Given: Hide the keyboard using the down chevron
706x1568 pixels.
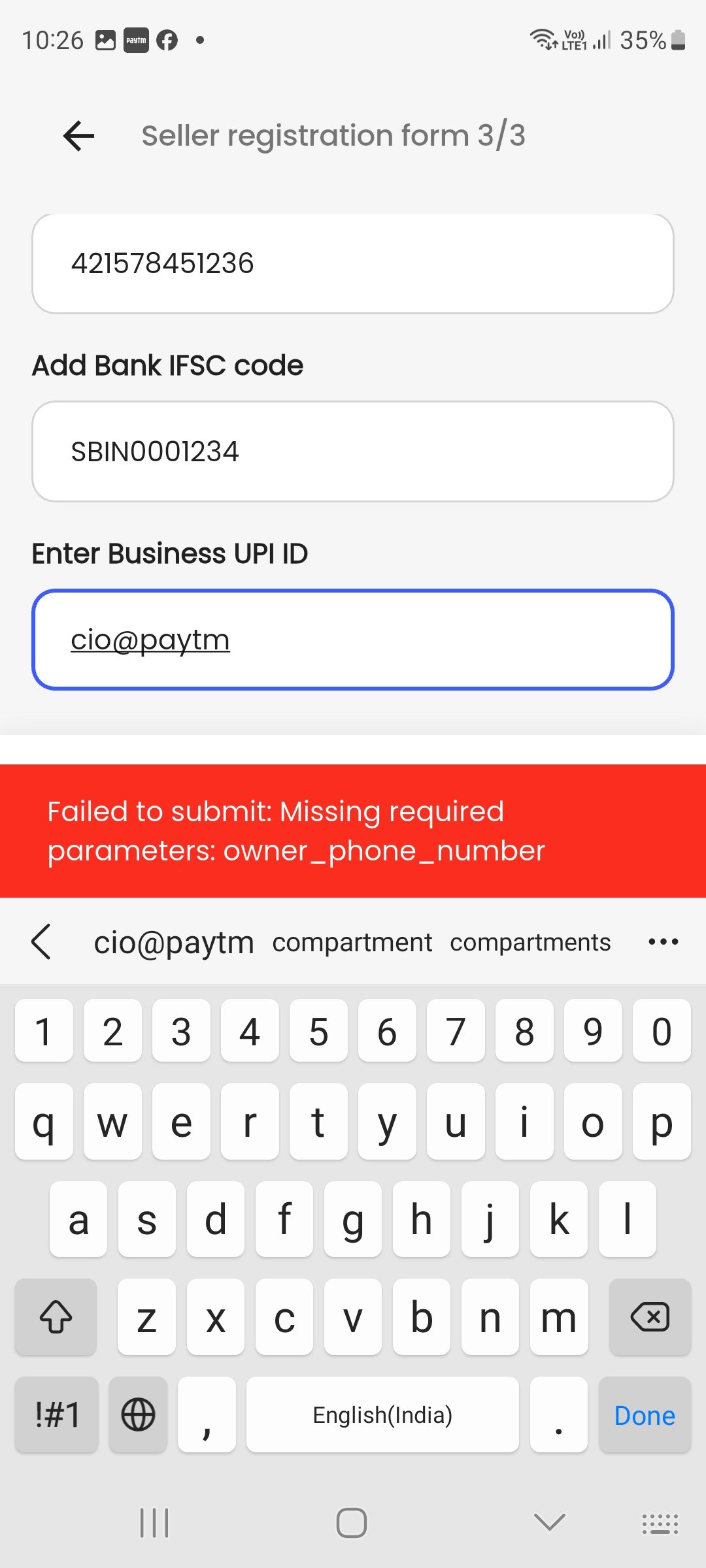Looking at the screenshot, I should click(549, 1522).
